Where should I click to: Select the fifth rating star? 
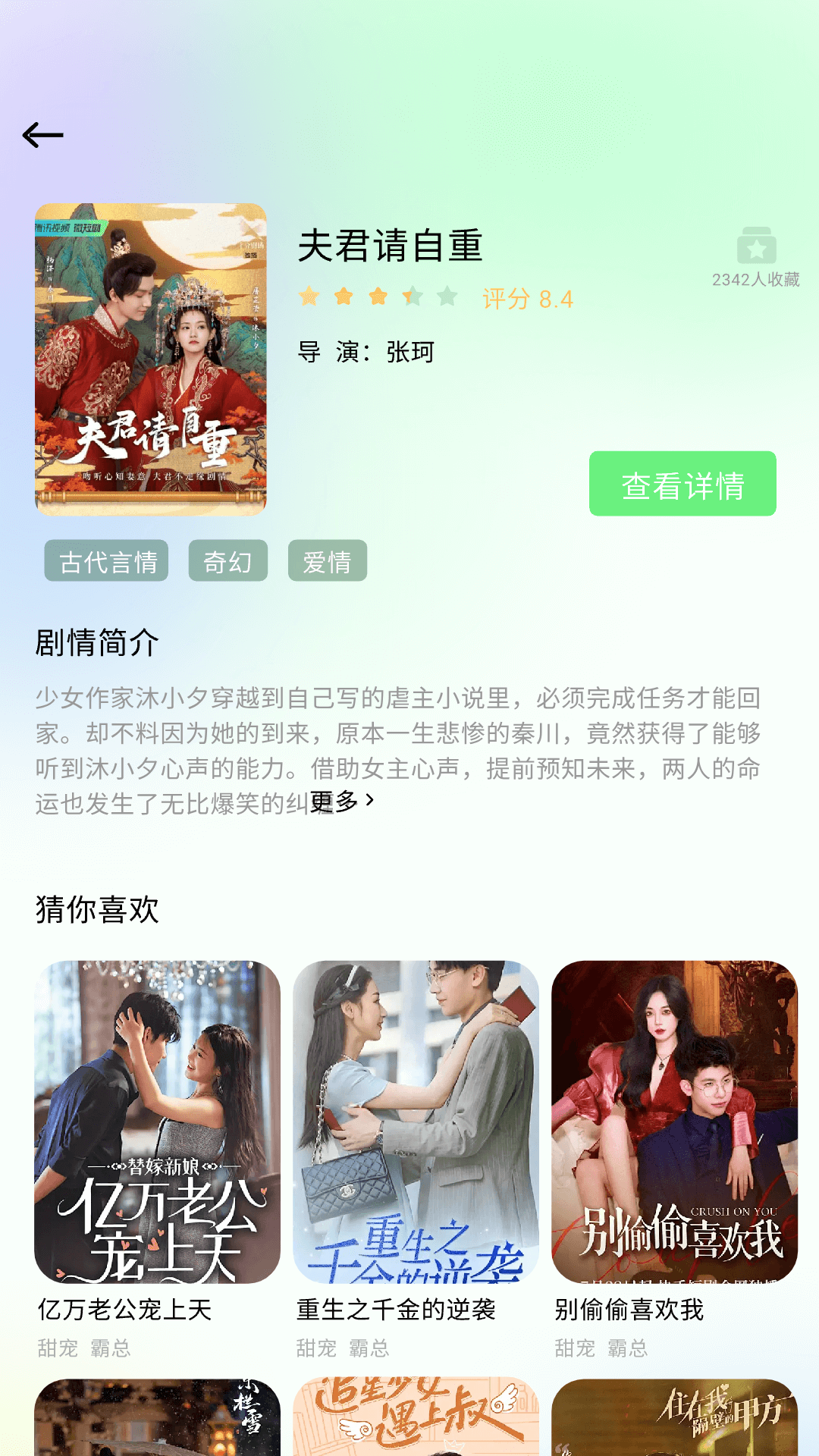pos(448,298)
